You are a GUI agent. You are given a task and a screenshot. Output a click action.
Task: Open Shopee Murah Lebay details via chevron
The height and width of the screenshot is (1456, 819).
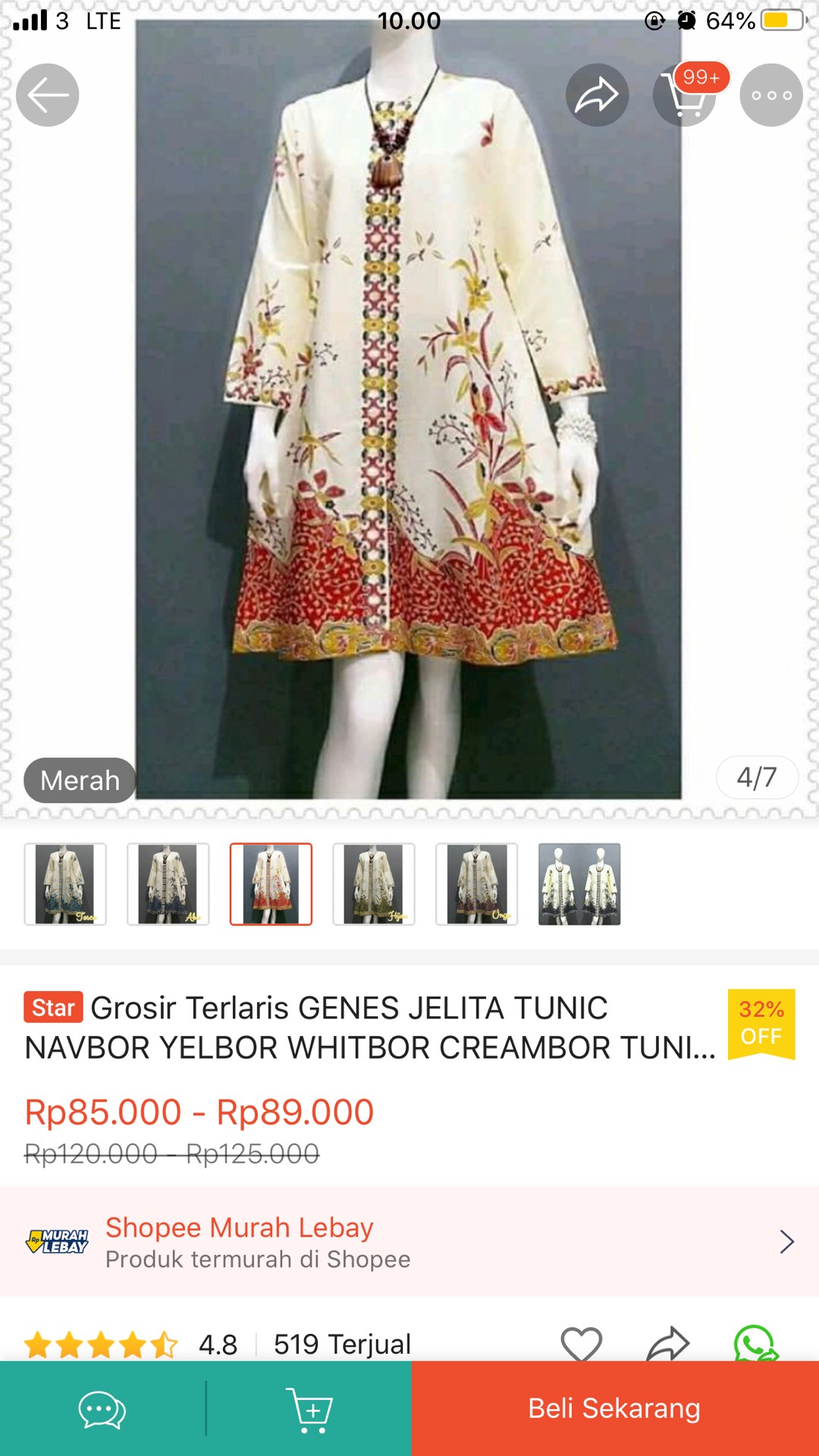point(786,1242)
